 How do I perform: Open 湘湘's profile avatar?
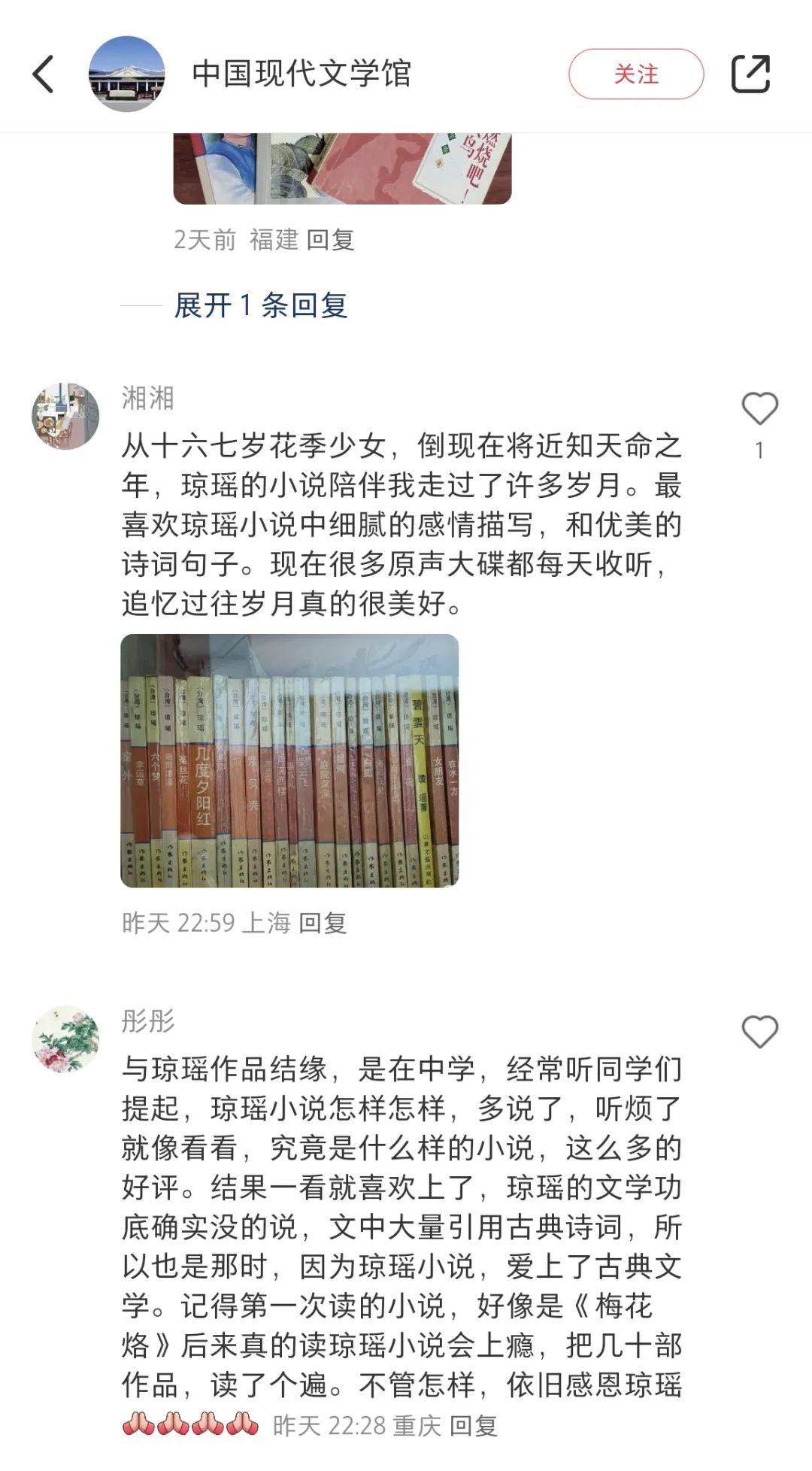pyautogui.click(x=65, y=416)
